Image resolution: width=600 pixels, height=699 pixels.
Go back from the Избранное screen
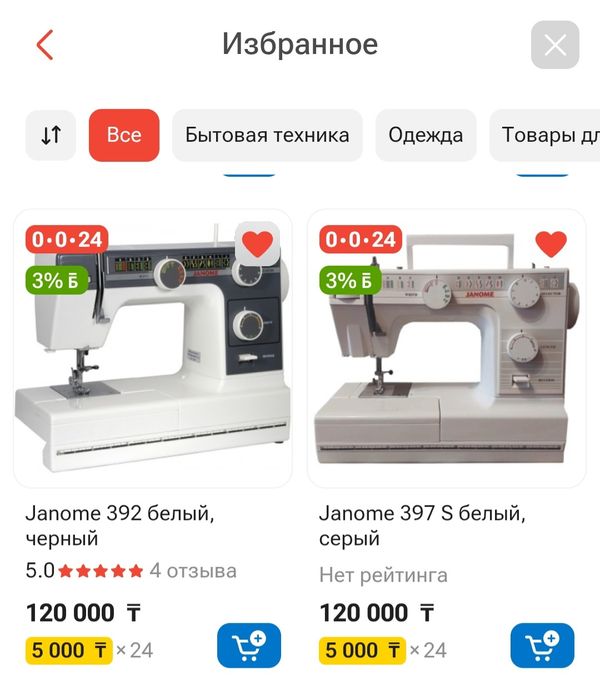(x=44, y=45)
